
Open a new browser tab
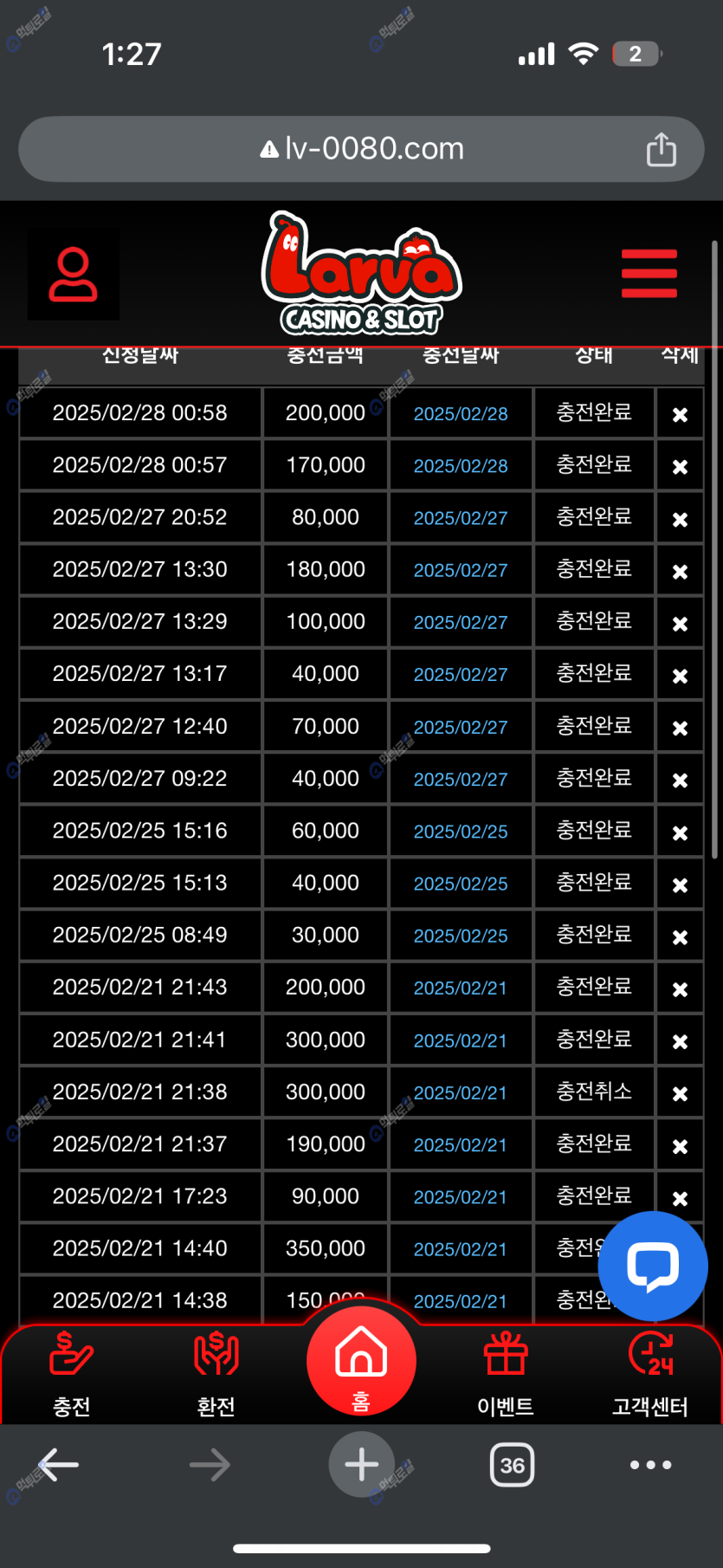point(361,1465)
